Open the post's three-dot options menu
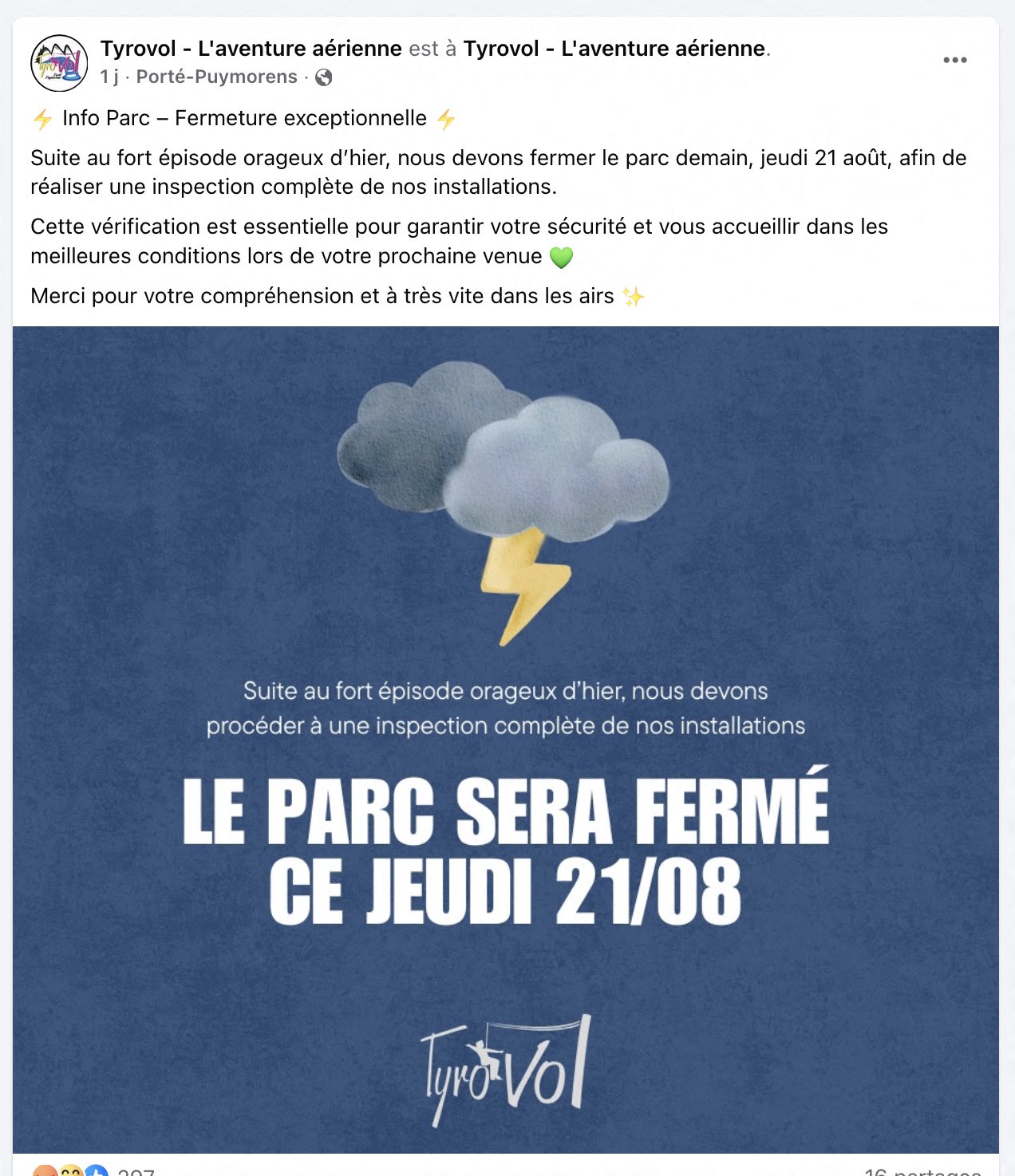Image resolution: width=1015 pixels, height=1176 pixels. 954,61
